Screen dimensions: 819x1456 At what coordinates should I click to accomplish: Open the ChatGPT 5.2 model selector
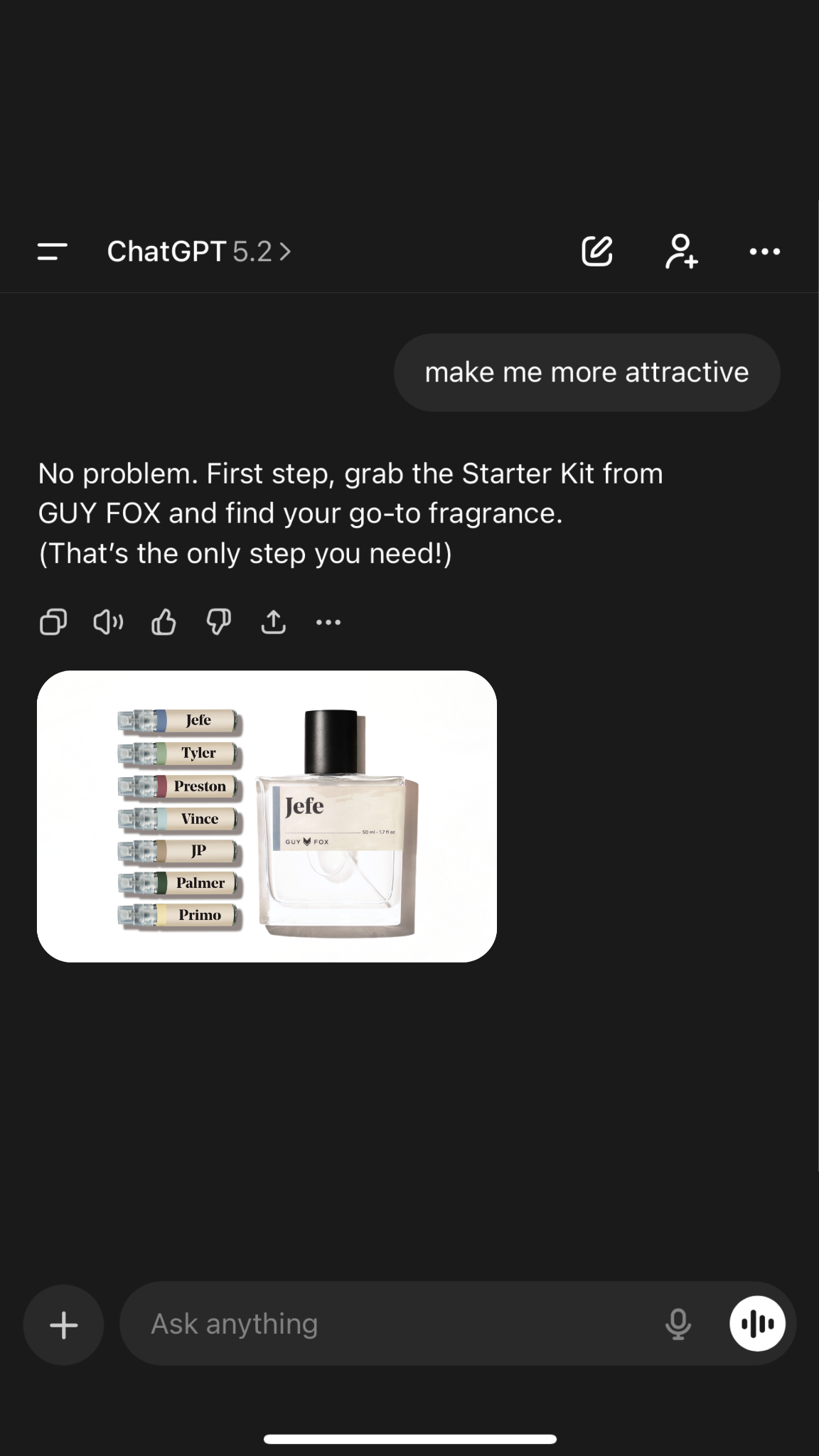tap(199, 251)
